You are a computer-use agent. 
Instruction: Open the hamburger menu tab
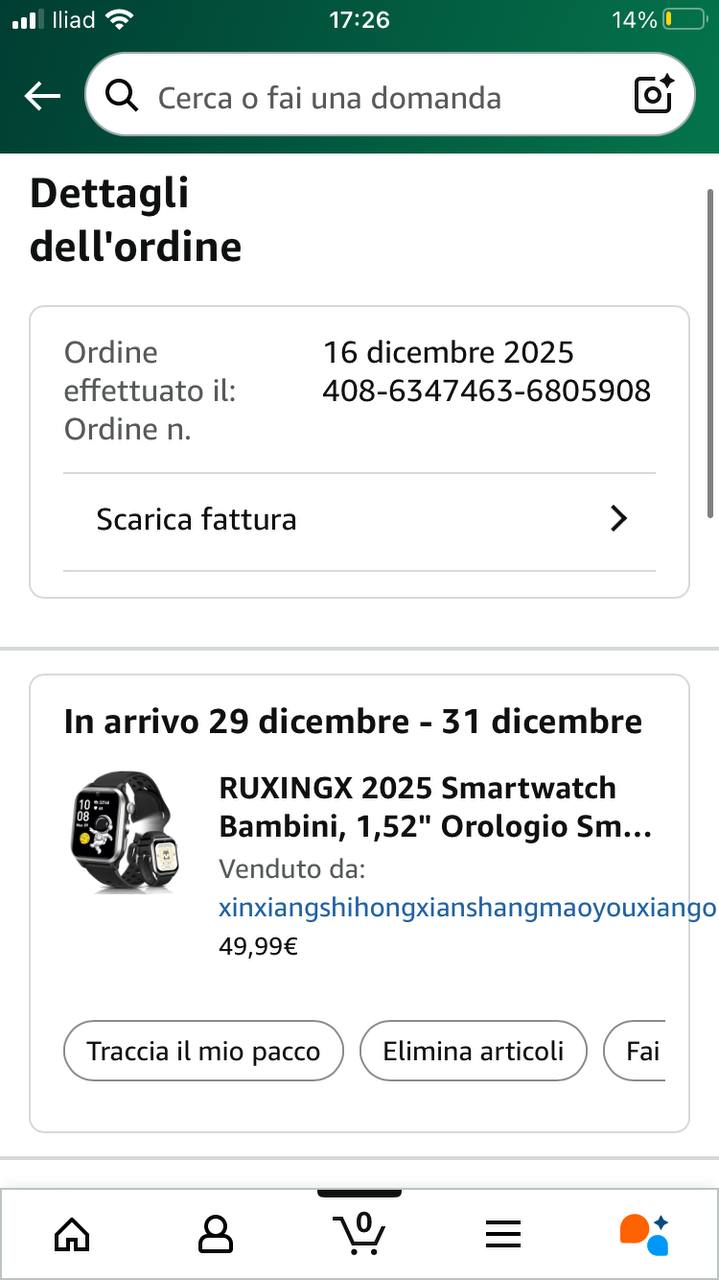click(503, 1234)
